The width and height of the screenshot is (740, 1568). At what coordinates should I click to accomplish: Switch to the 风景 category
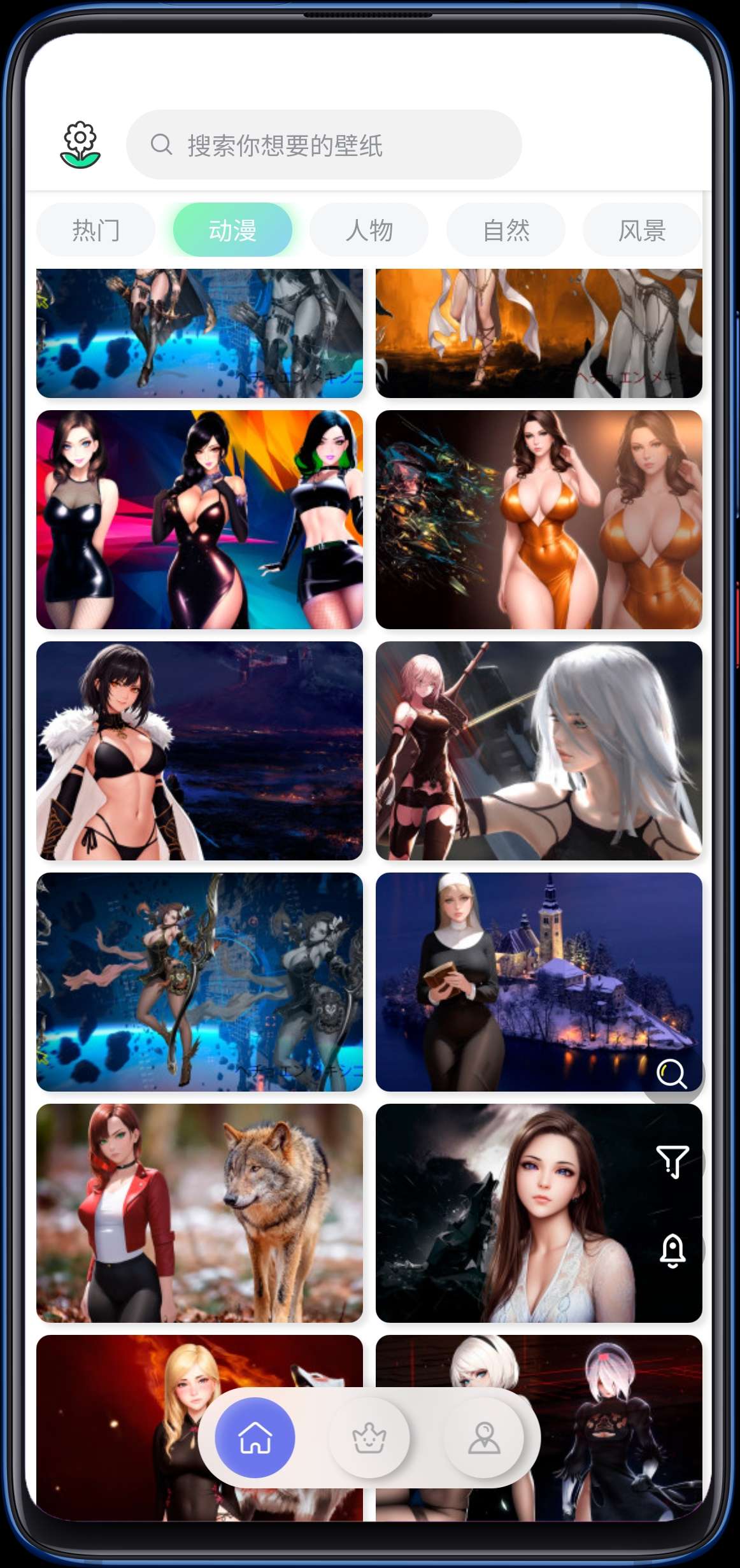[641, 230]
